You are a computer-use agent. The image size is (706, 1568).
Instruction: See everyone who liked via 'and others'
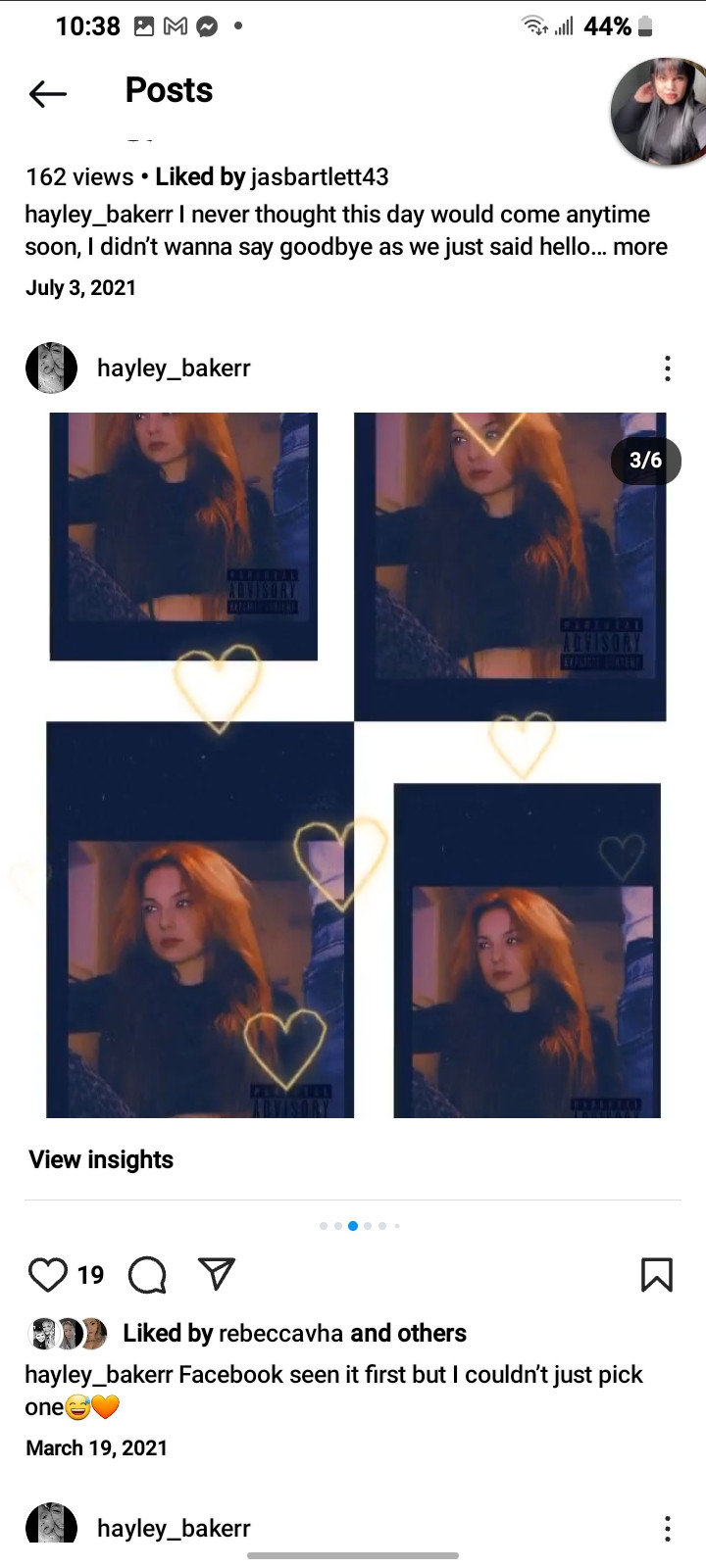click(409, 1334)
